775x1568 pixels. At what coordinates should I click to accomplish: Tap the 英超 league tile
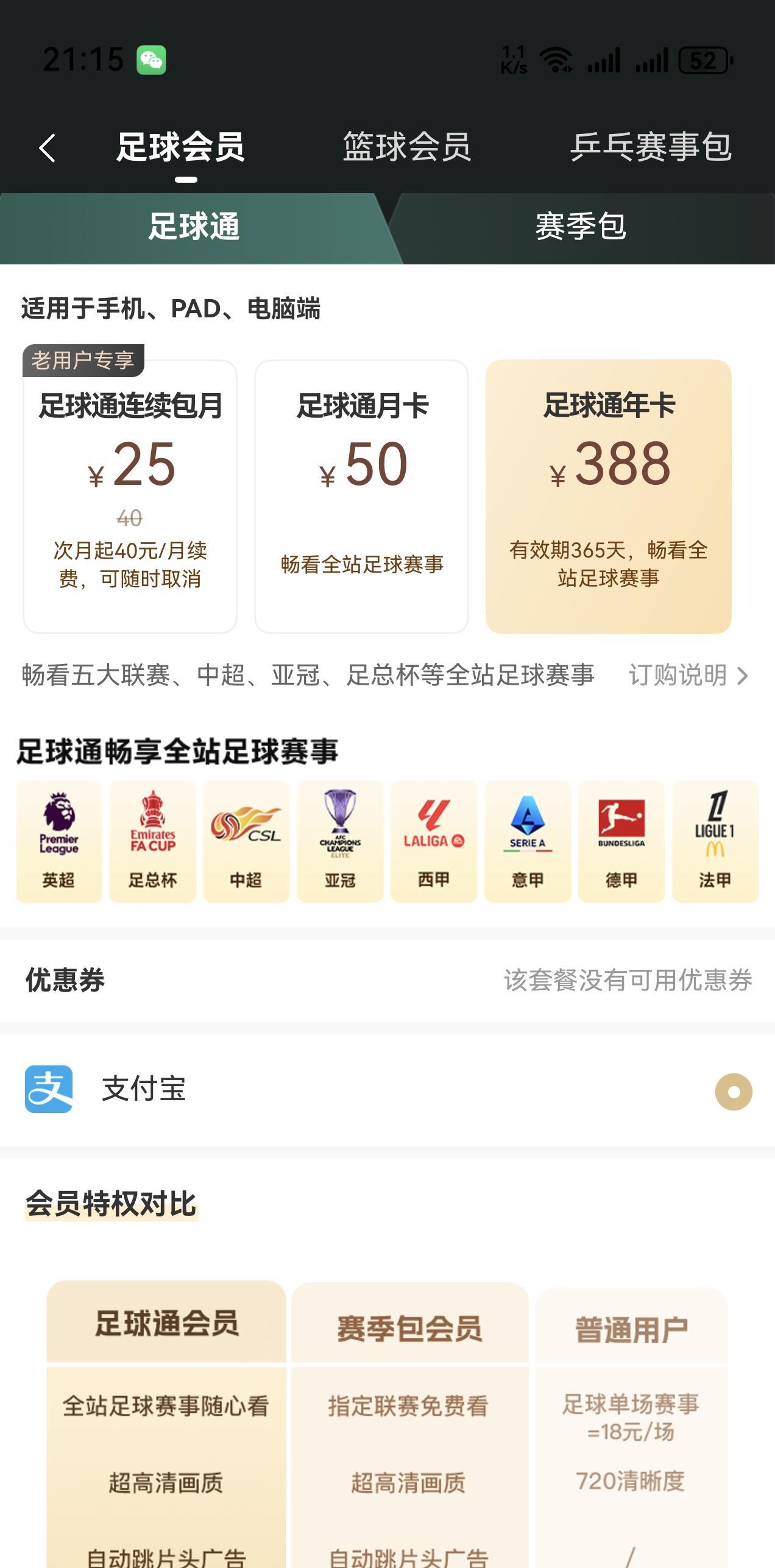[x=59, y=841]
